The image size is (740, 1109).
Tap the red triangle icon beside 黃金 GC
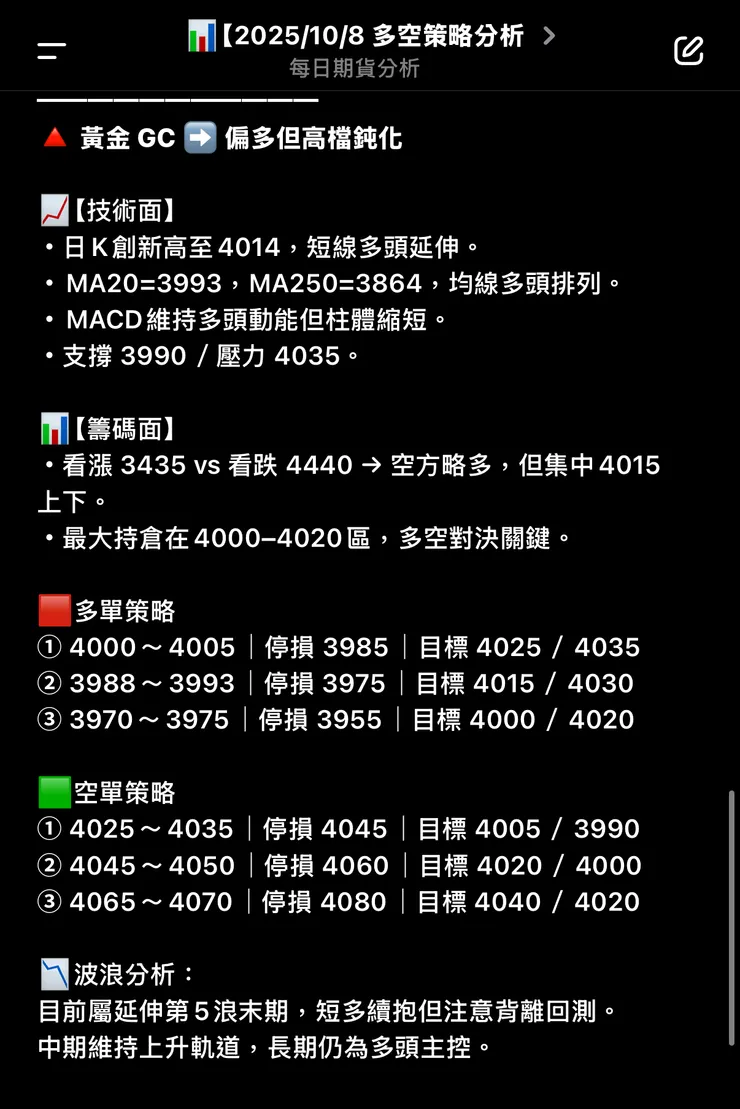(54, 138)
